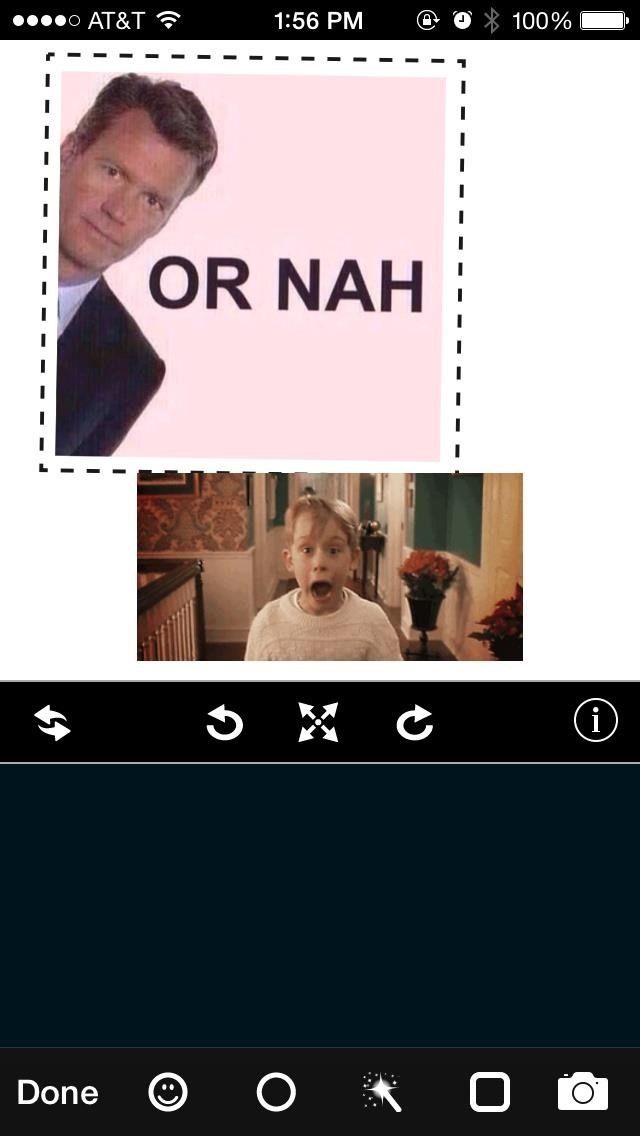Tap the expand arrows resize icon
This screenshot has height=1136, width=640.
pyautogui.click(x=318, y=722)
